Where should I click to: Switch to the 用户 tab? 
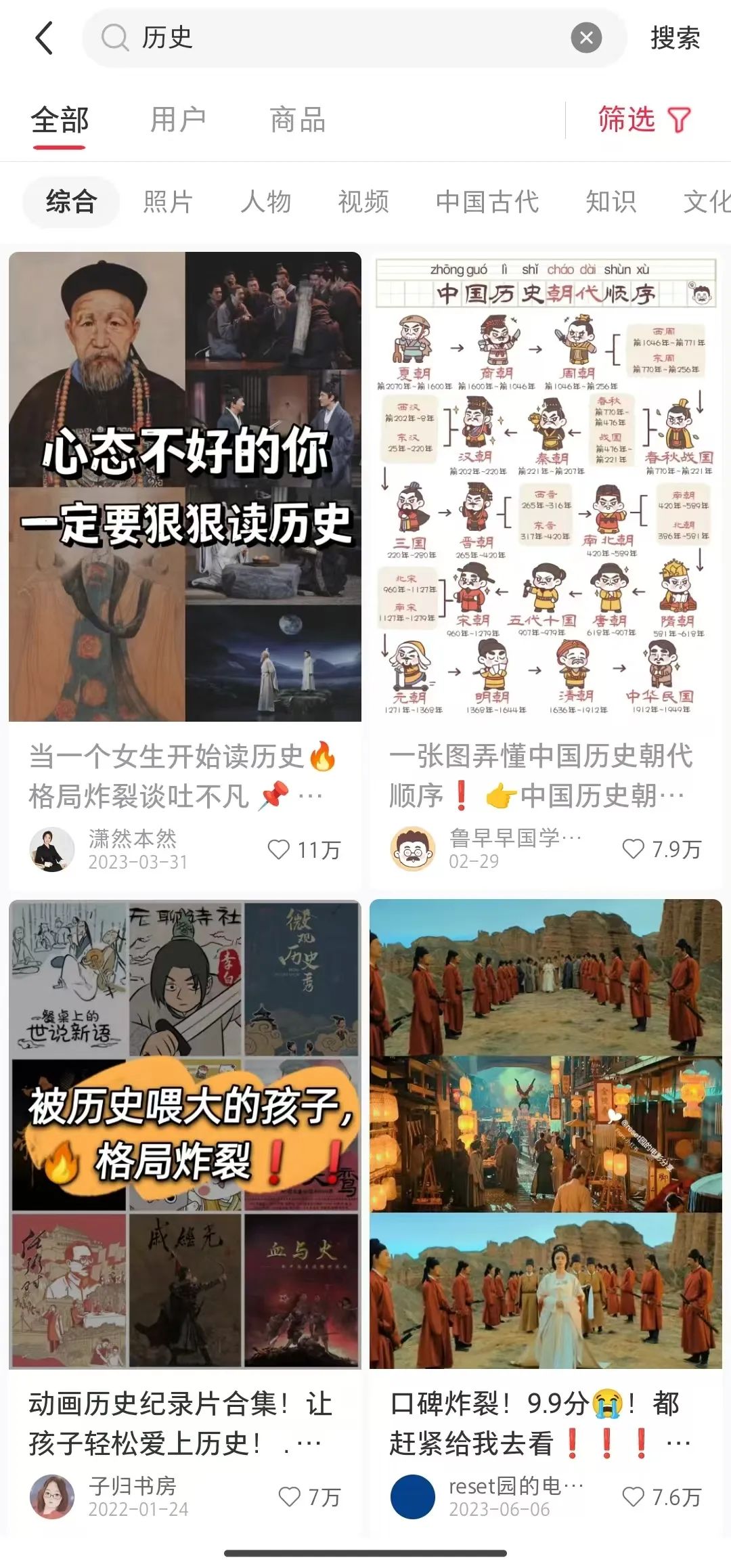coord(178,120)
